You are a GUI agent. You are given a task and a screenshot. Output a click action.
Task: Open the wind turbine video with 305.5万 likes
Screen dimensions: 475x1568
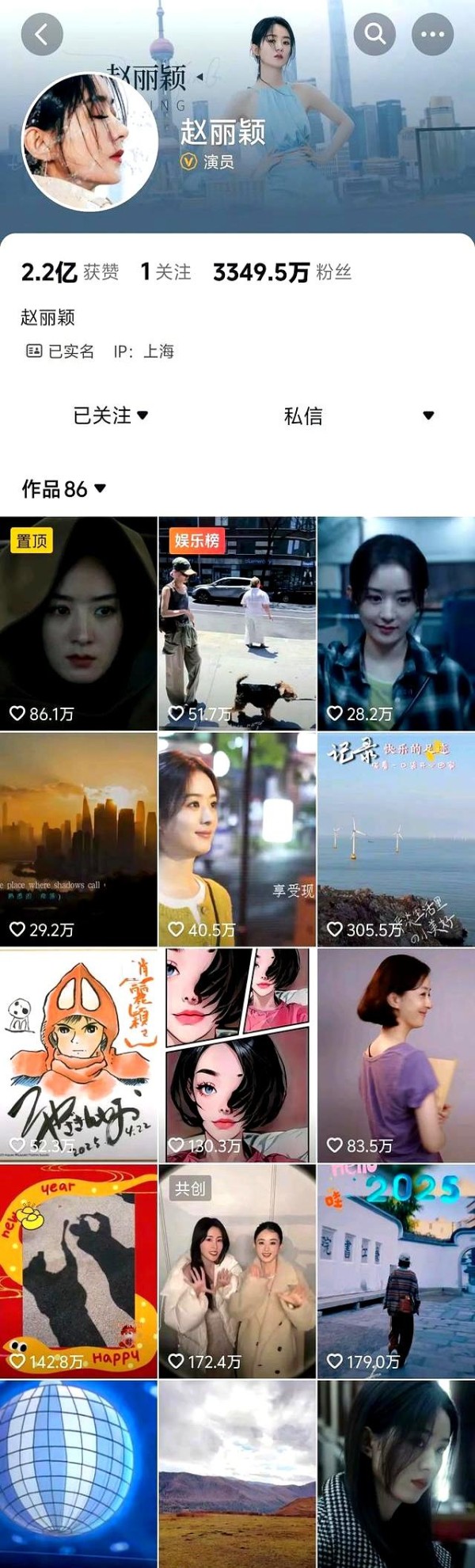pyautogui.click(x=396, y=839)
